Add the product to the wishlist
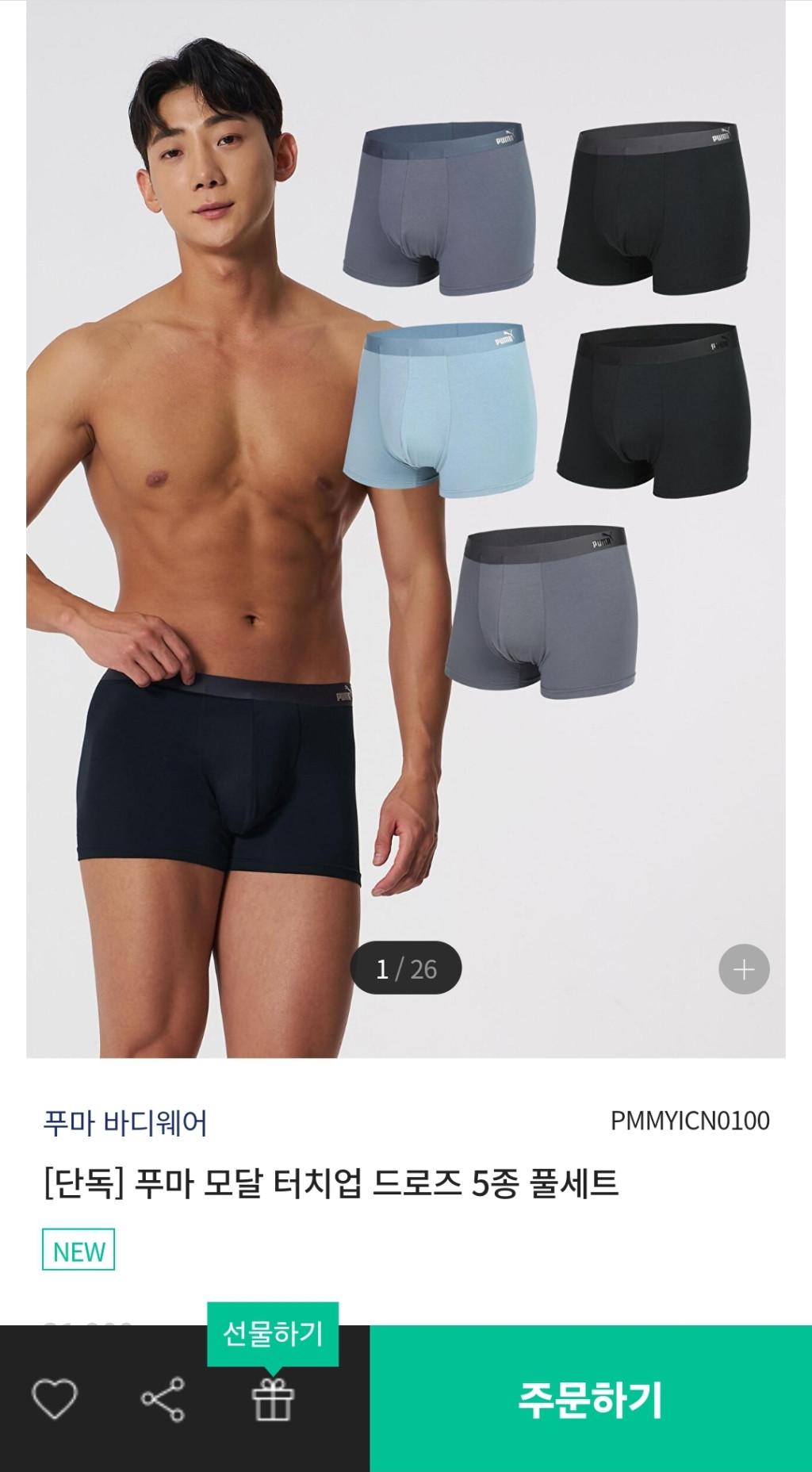This screenshot has height=1472, width=812. point(54,1400)
